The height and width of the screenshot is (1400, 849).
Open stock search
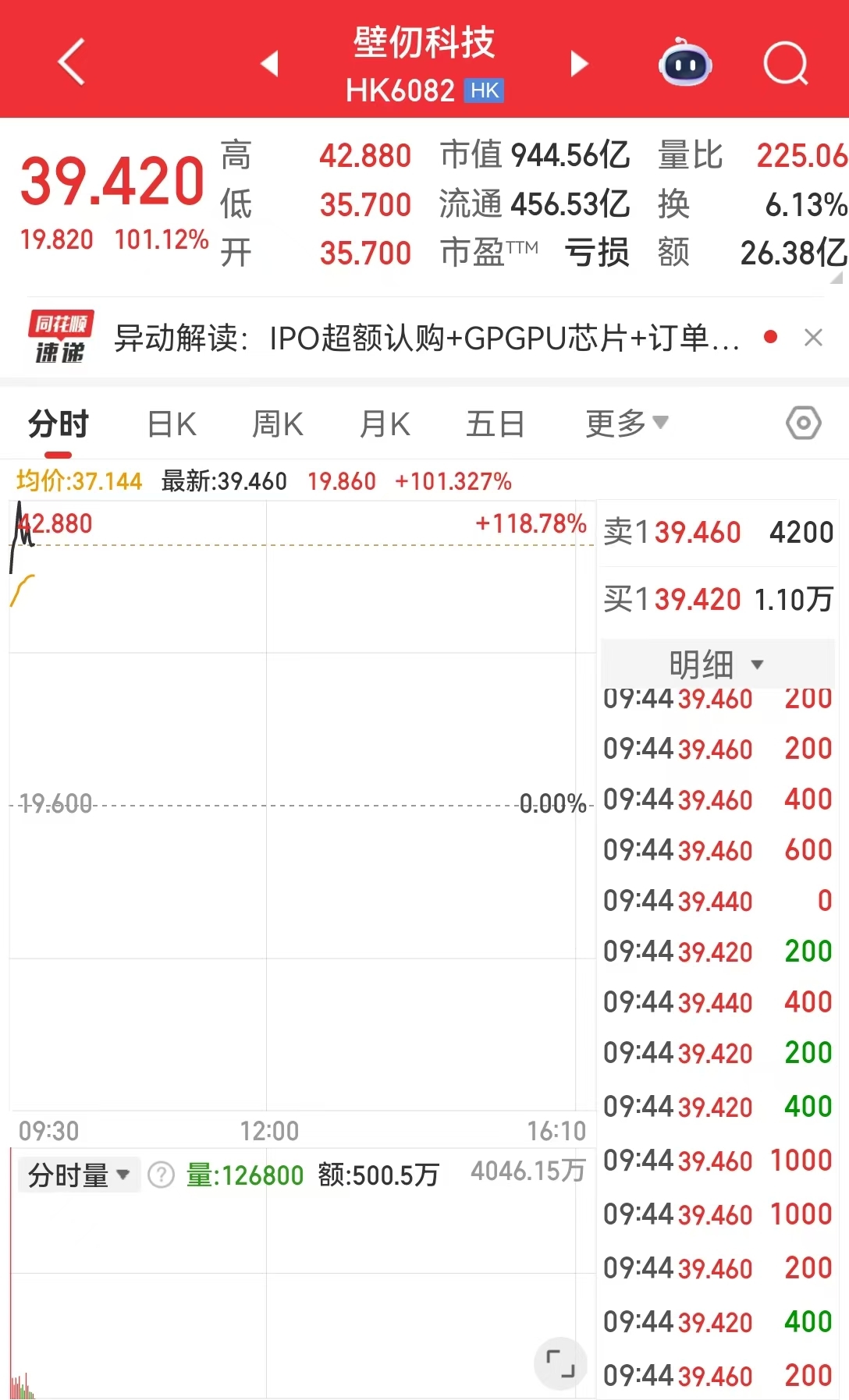[785, 63]
